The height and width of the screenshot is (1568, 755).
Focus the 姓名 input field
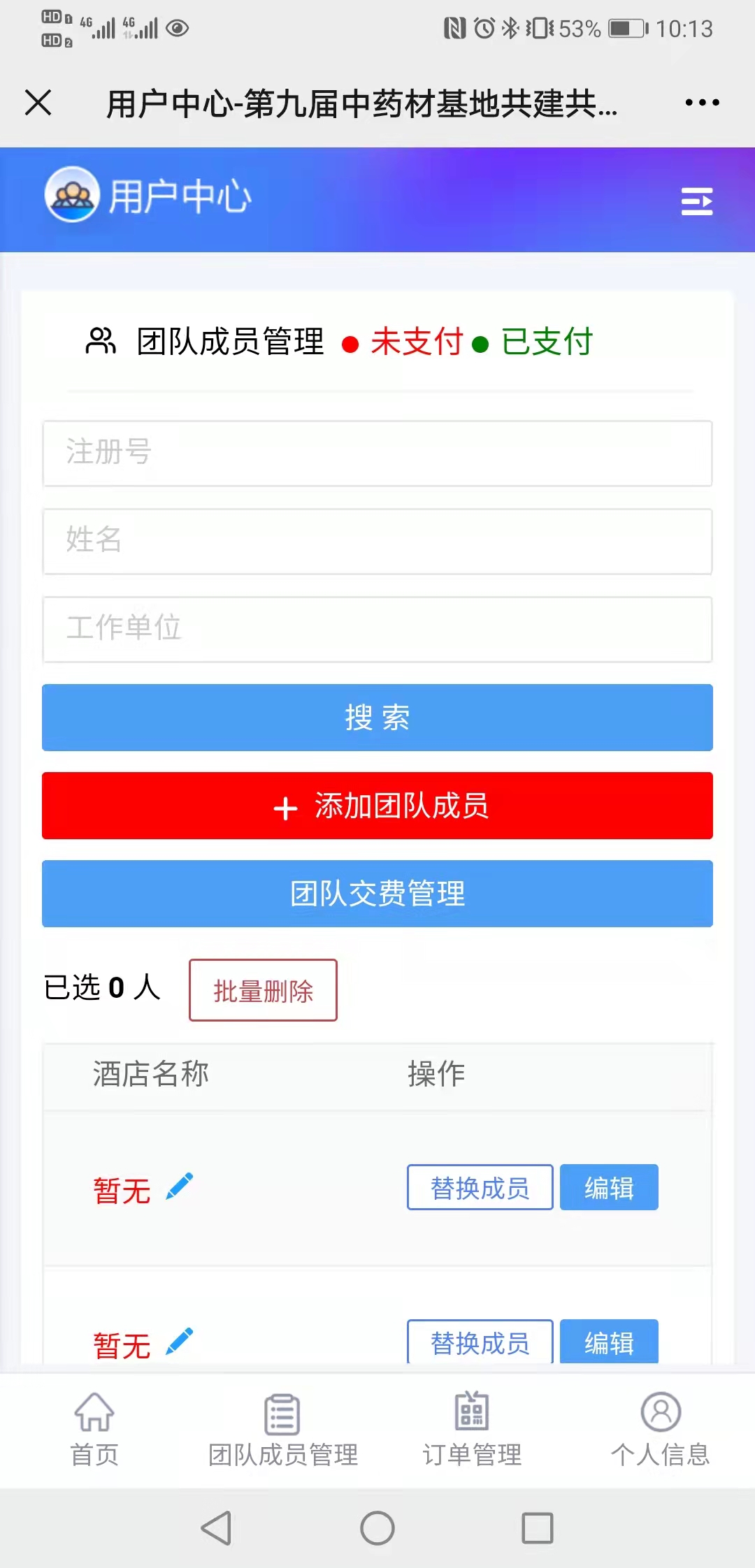(377, 542)
